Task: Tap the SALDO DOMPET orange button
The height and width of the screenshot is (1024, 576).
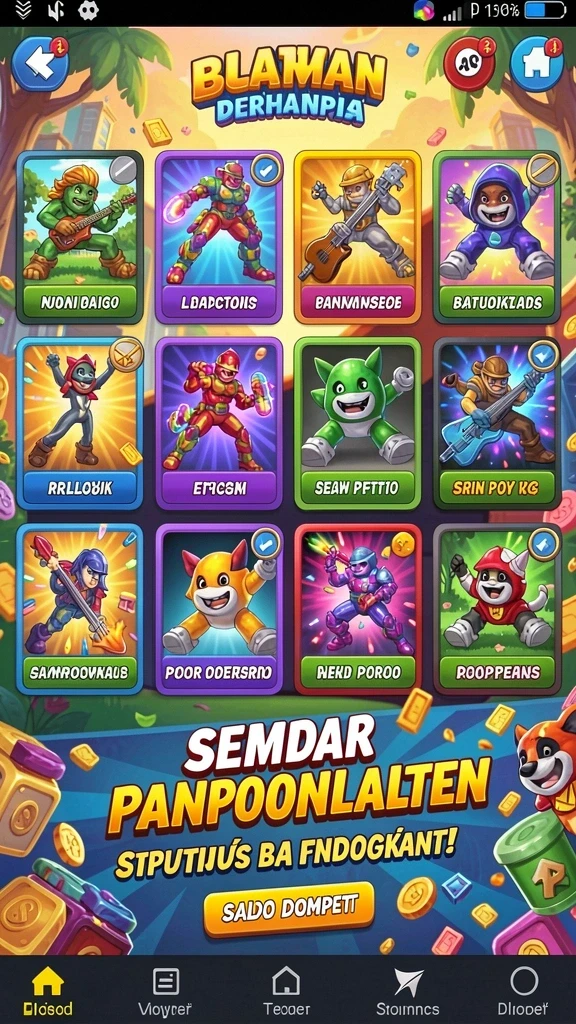Action: coord(289,908)
